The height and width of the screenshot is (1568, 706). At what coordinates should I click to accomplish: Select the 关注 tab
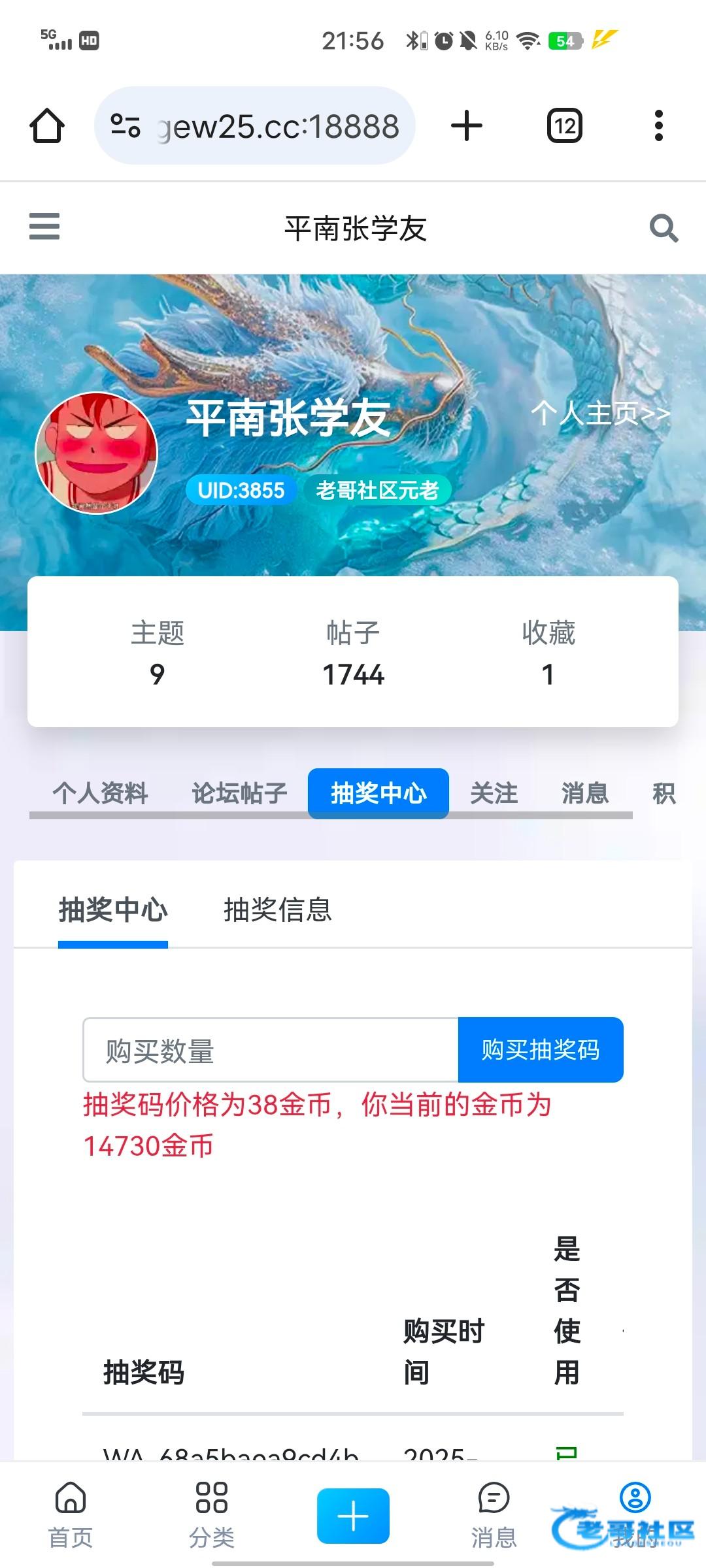(x=494, y=793)
